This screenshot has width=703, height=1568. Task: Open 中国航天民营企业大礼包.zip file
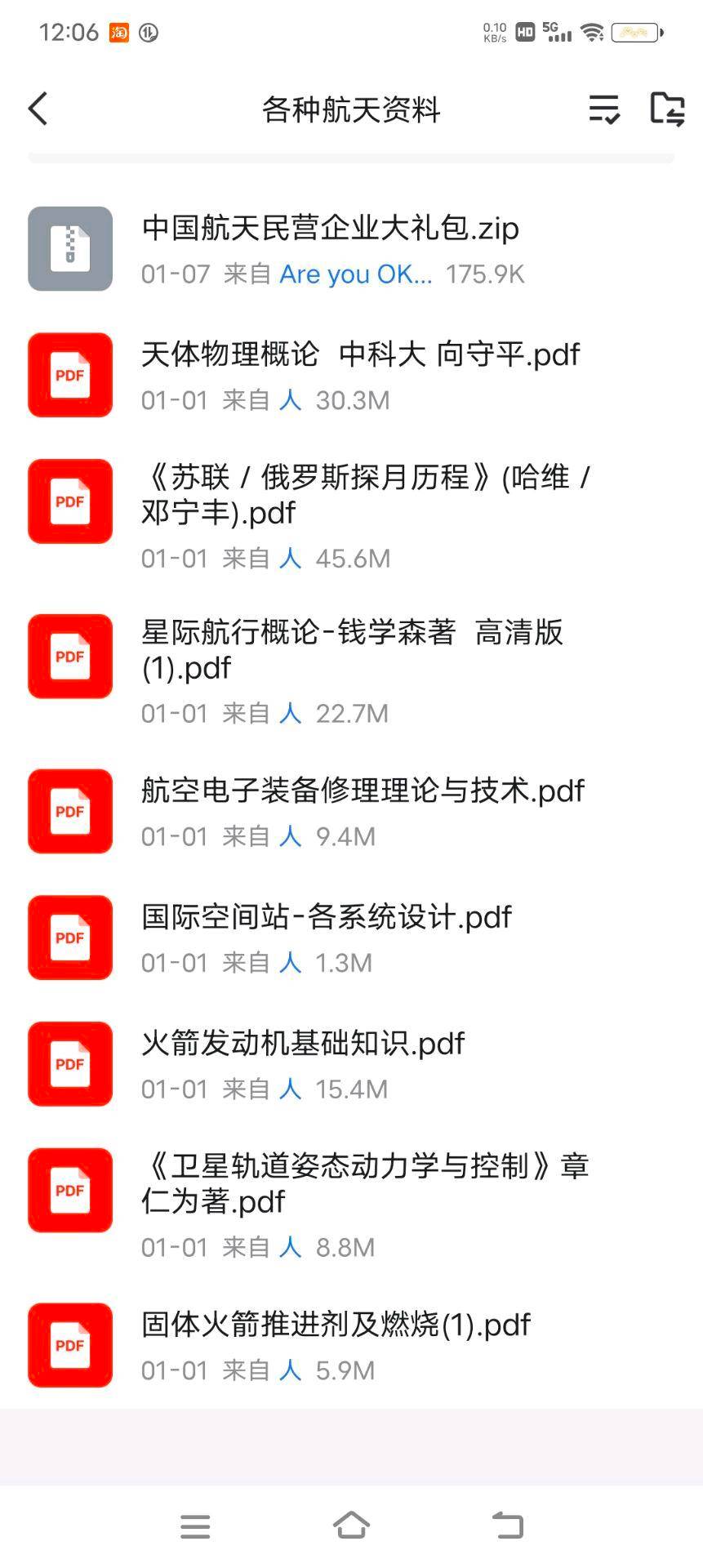[x=330, y=229]
